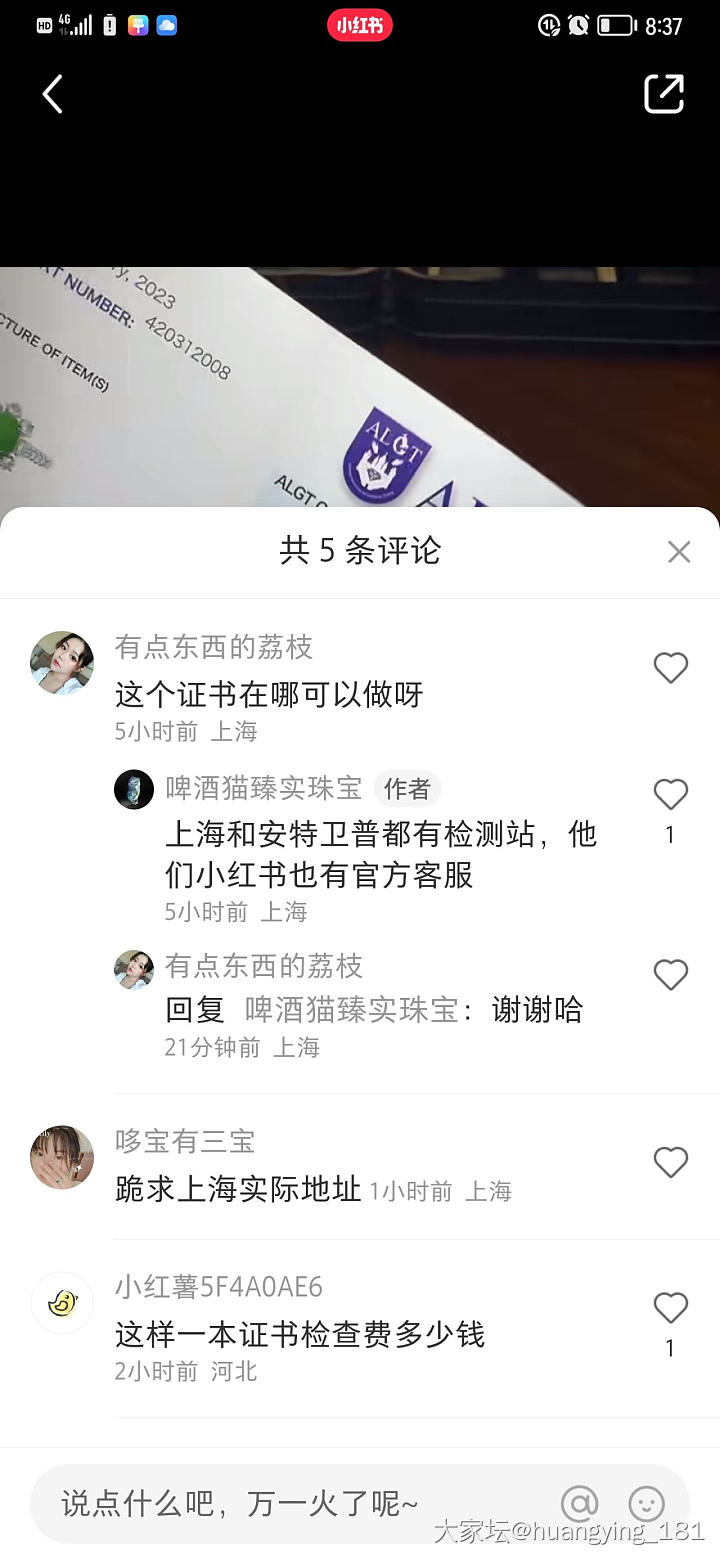
Task: Close the comments panel
Action: 679,552
